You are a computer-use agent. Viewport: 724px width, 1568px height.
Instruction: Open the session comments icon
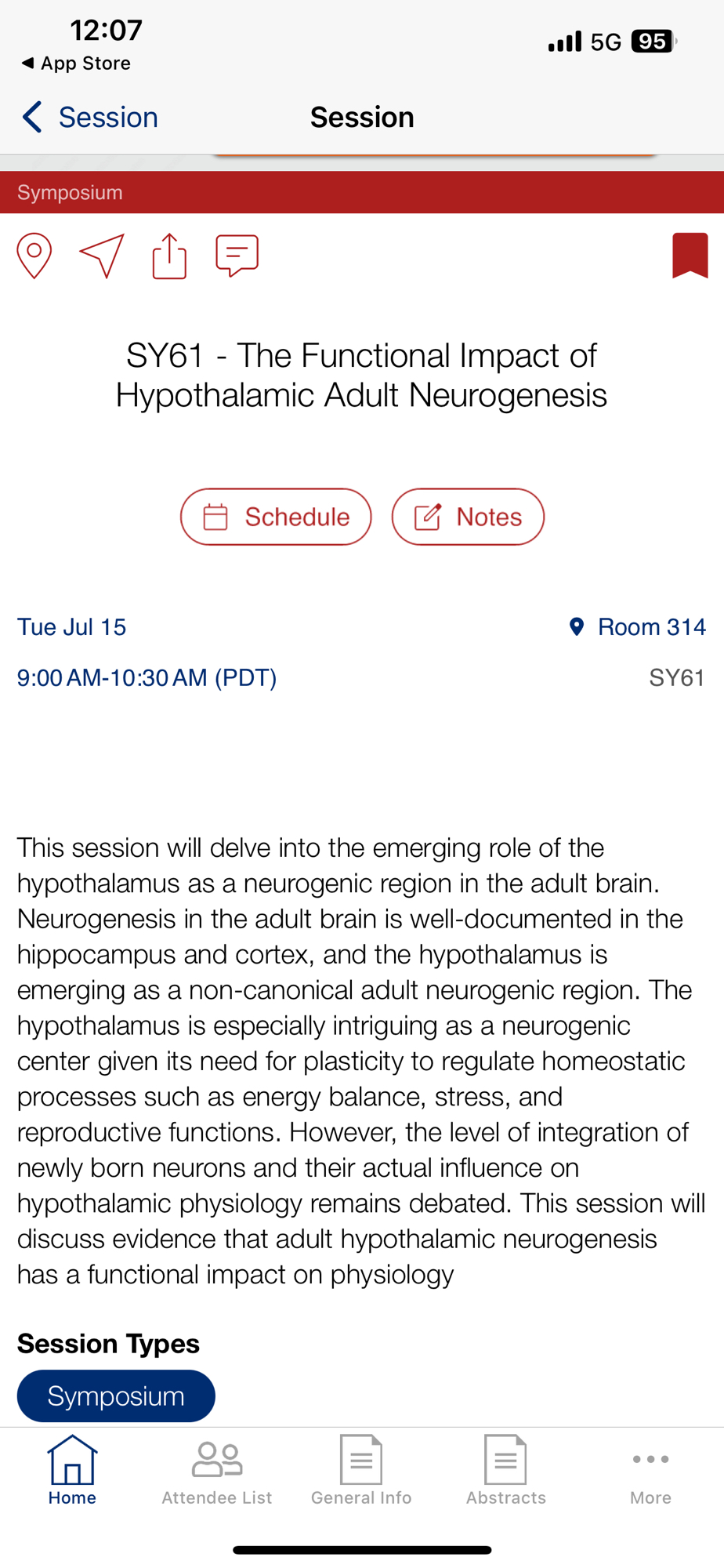pyautogui.click(x=237, y=256)
